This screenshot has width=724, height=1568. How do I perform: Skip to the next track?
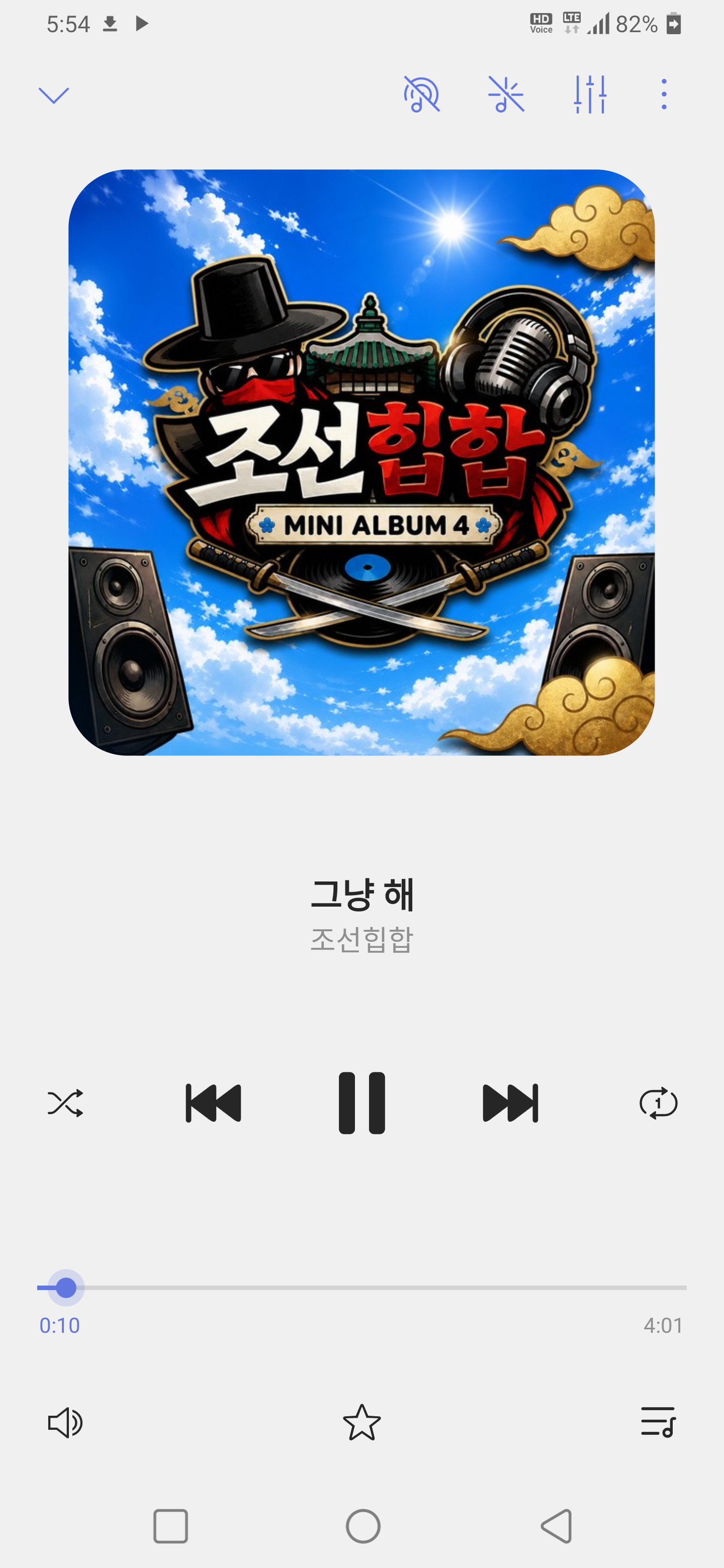tap(510, 1103)
